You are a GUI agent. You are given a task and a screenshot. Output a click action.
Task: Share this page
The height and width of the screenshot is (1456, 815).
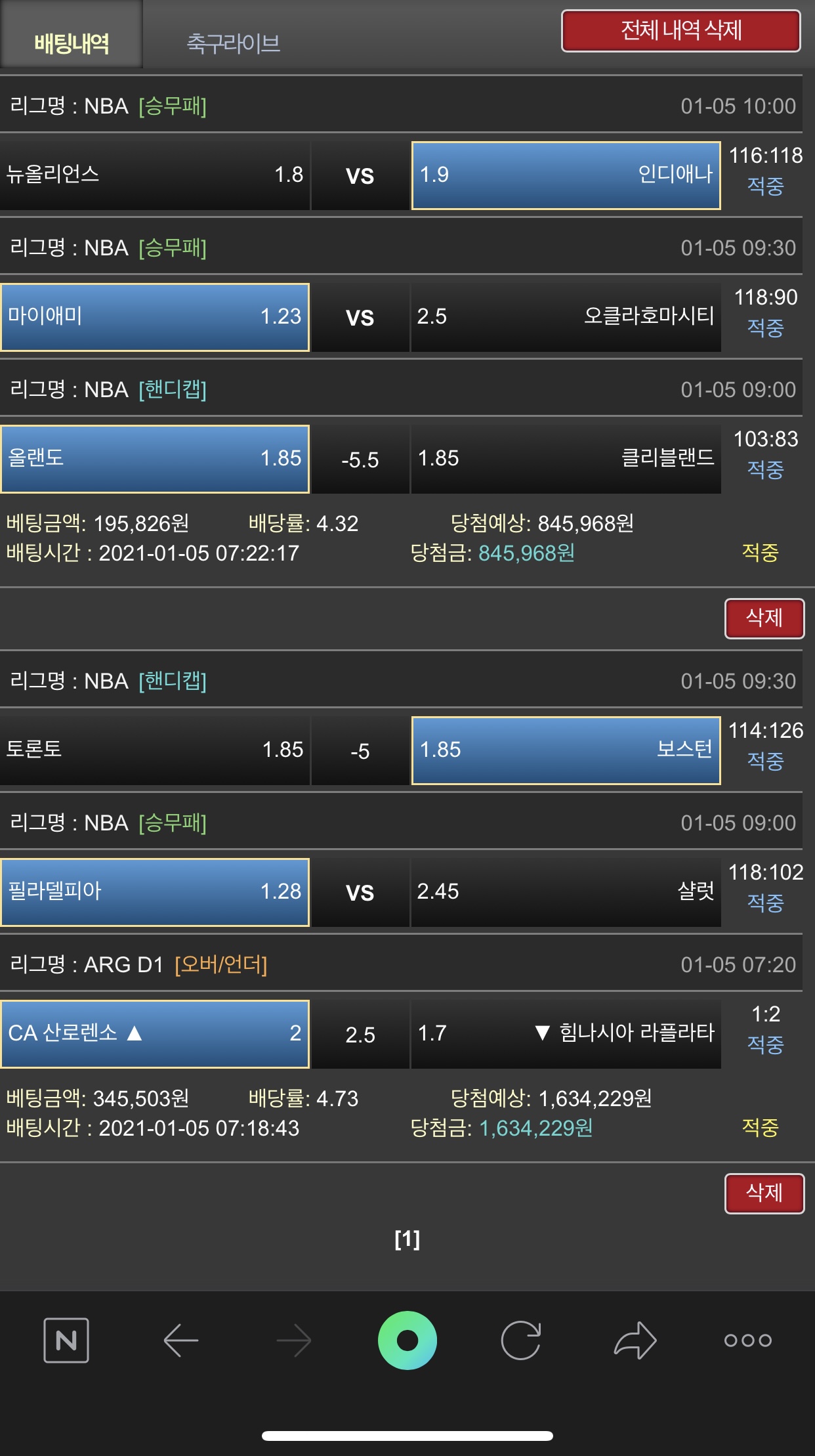click(635, 1340)
